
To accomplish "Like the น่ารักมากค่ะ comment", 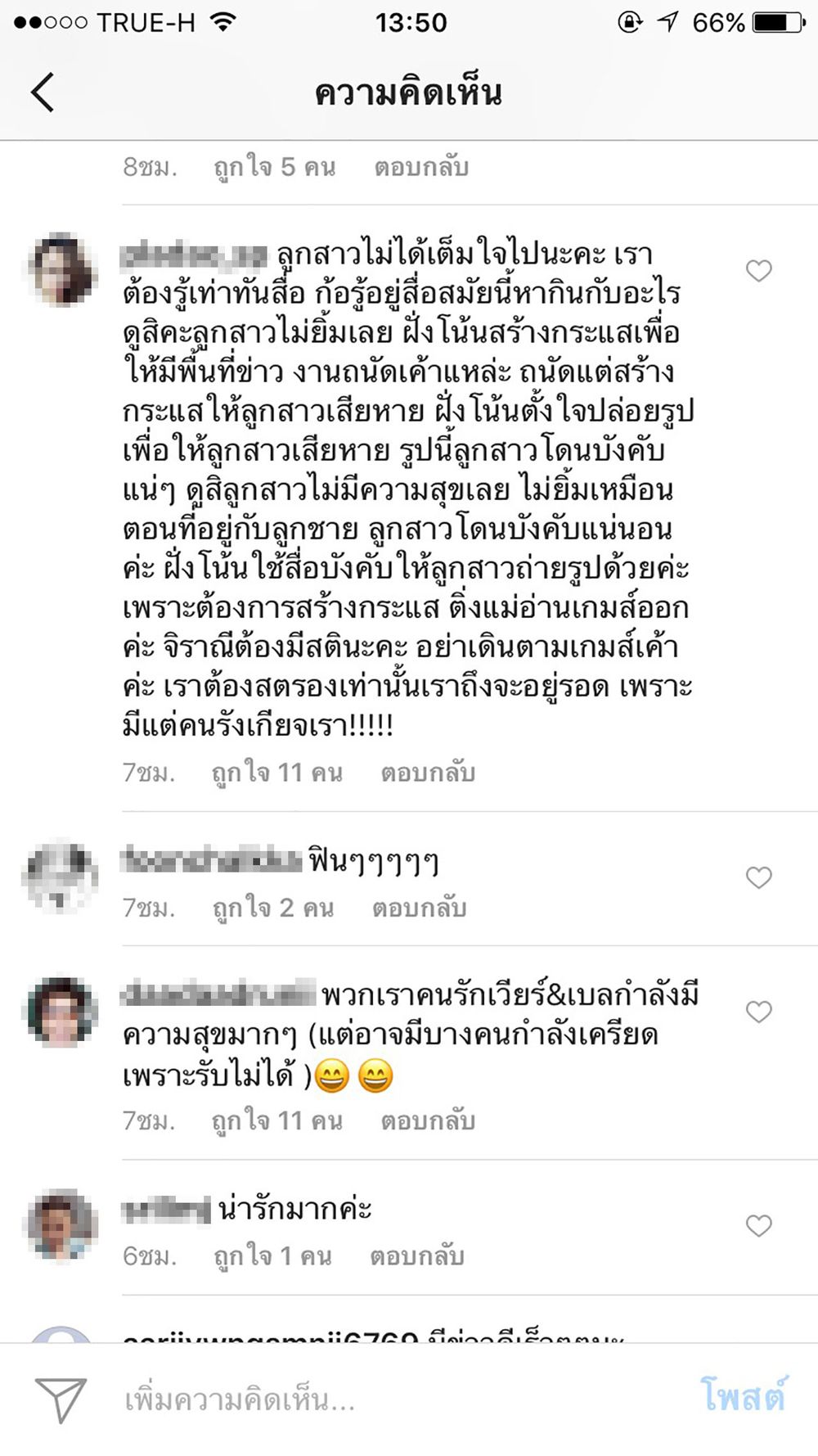I will [758, 1225].
